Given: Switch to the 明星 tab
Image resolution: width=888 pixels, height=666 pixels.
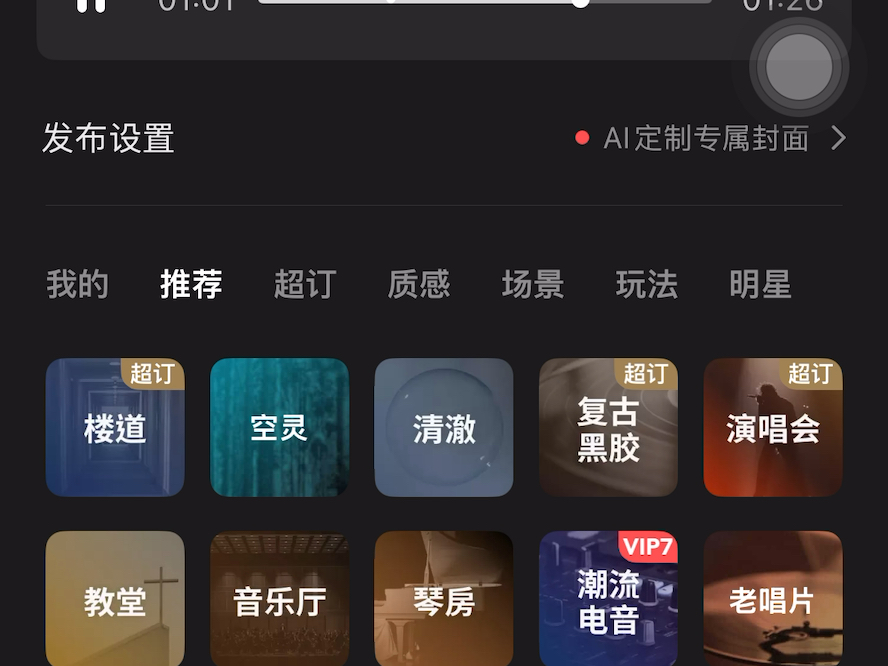Looking at the screenshot, I should (x=760, y=285).
